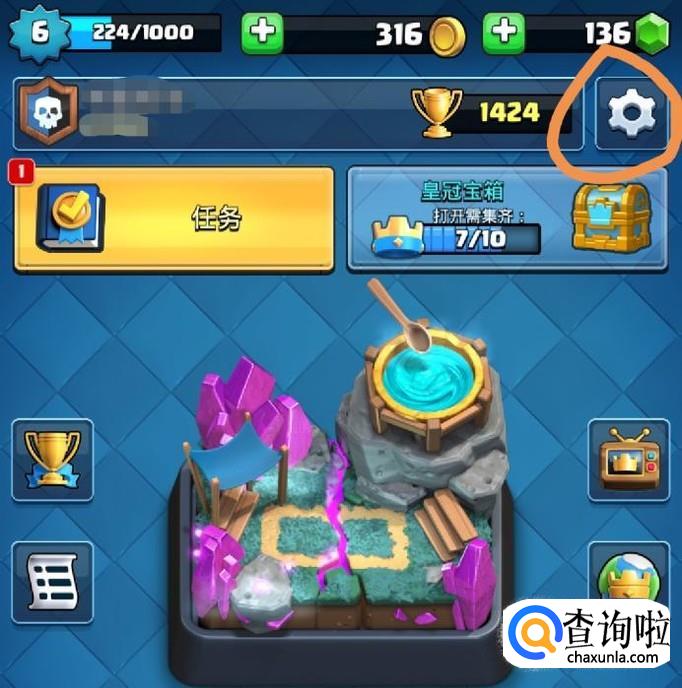Tap the plus button to add gold
682x688 pixels.
[262, 33]
